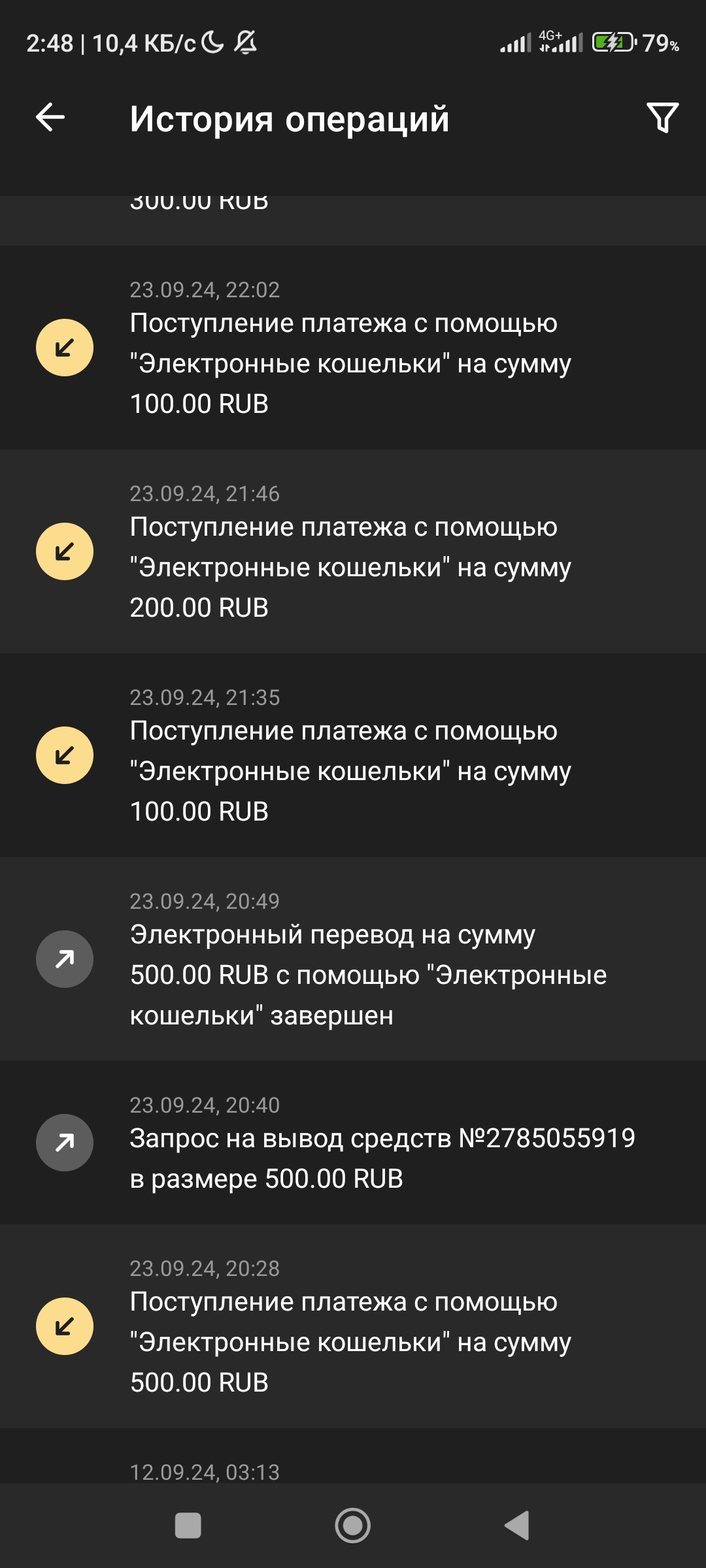Open the operations filter
The width and height of the screenshot is (706, 1568).
tap(662, 118)
